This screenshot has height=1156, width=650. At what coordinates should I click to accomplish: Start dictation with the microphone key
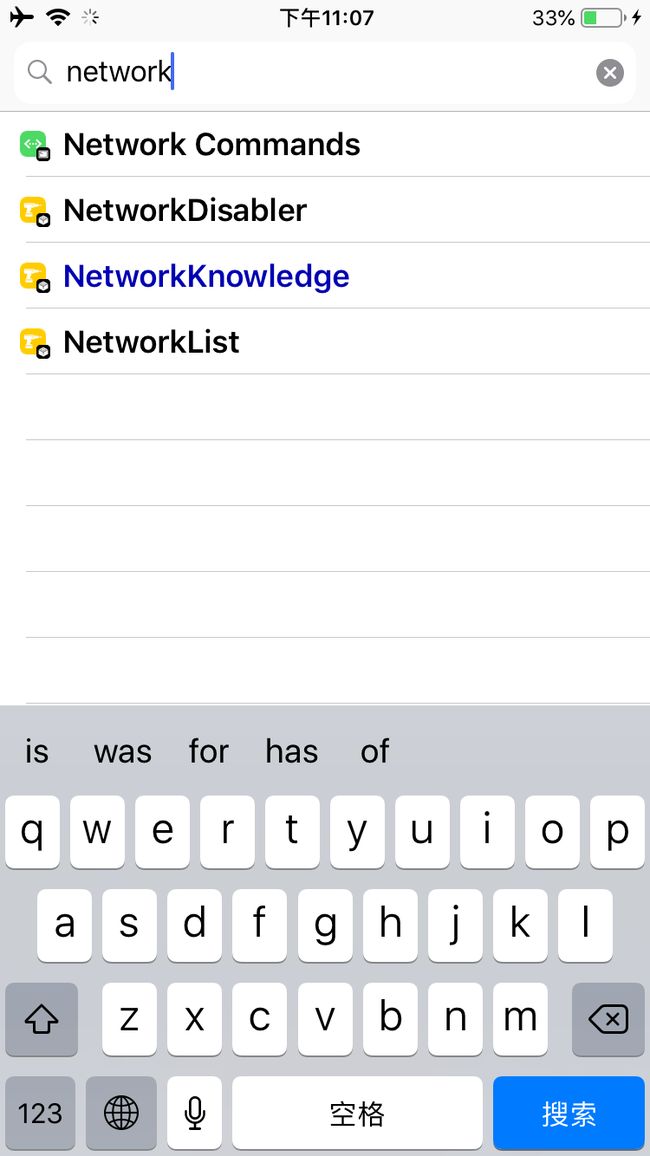pos(195,1113)
